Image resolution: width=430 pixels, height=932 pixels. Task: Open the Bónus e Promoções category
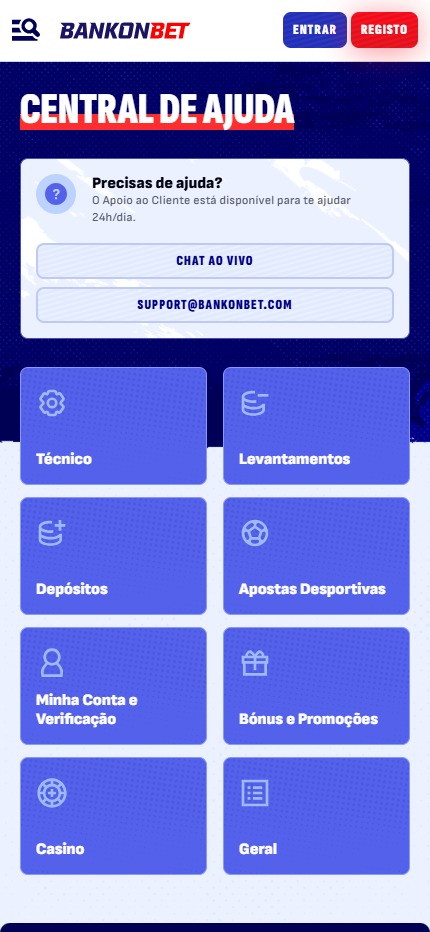316,686
